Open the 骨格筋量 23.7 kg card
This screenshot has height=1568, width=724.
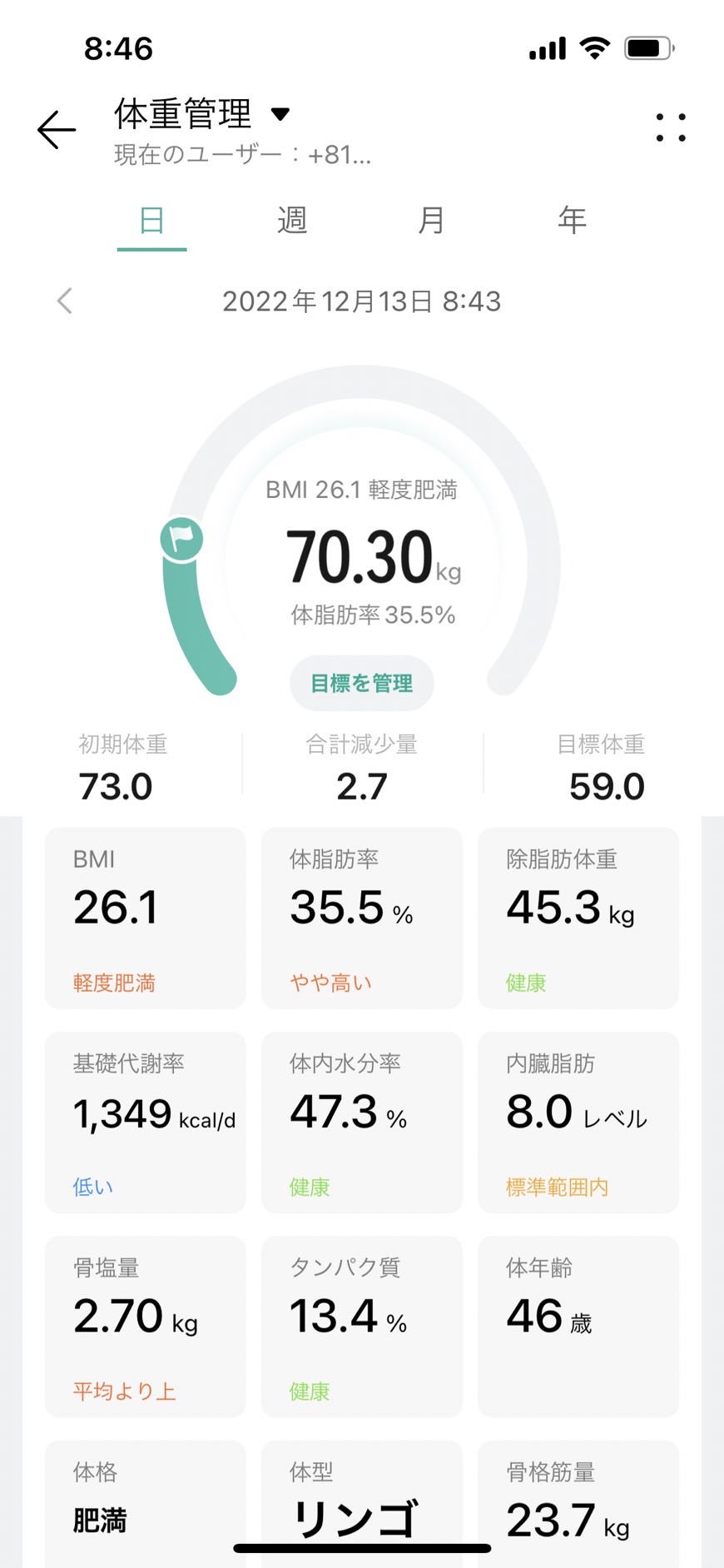pyautogui.click(x=578, y=1504)
